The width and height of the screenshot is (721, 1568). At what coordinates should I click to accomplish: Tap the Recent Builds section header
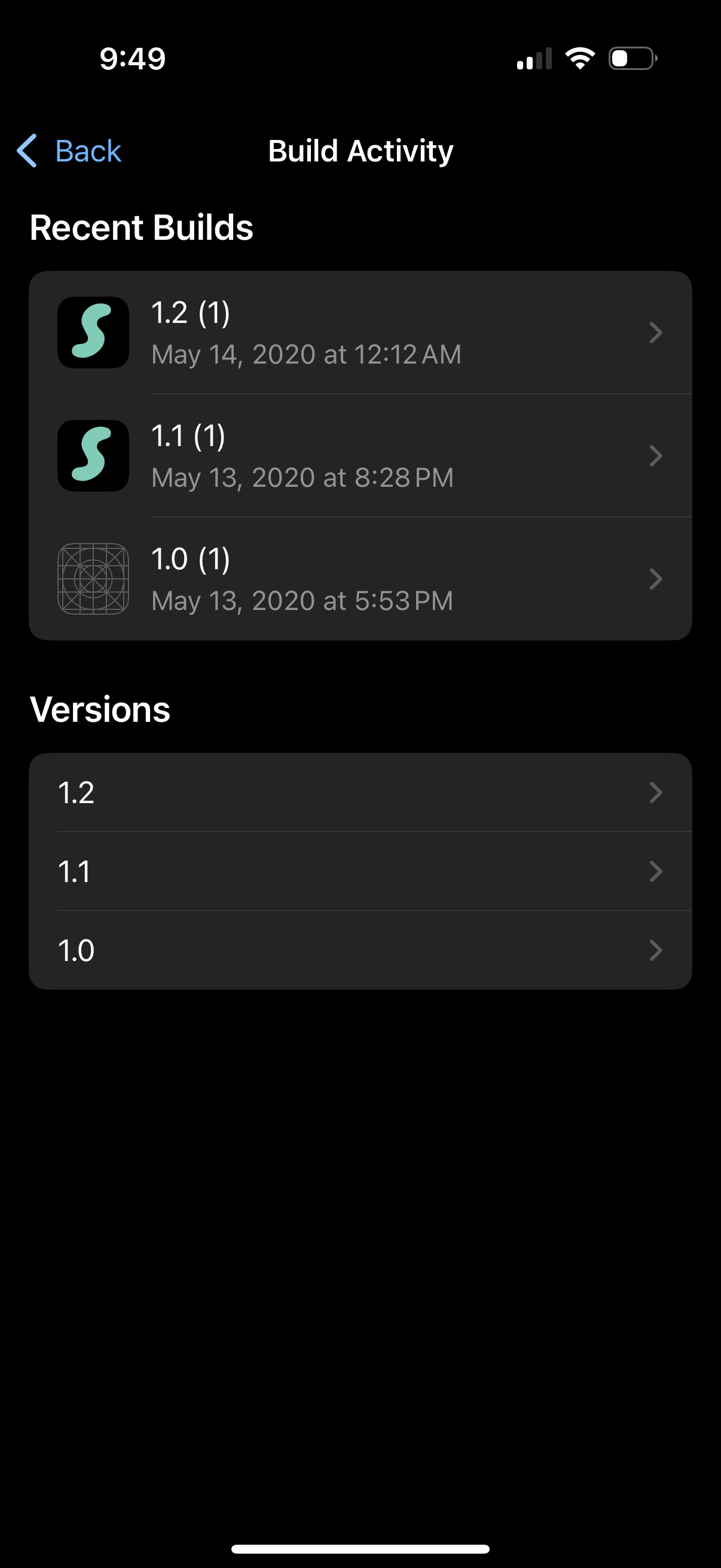pyautogui.click(x=142, y=228)
